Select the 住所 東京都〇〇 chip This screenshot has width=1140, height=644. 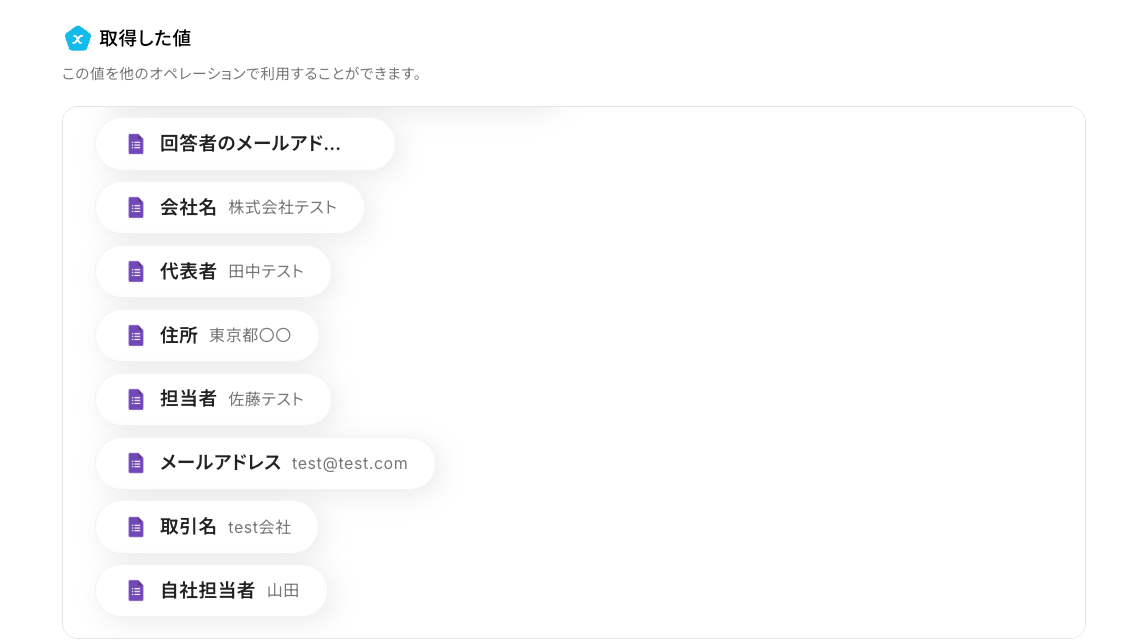[x=207, y=336]
